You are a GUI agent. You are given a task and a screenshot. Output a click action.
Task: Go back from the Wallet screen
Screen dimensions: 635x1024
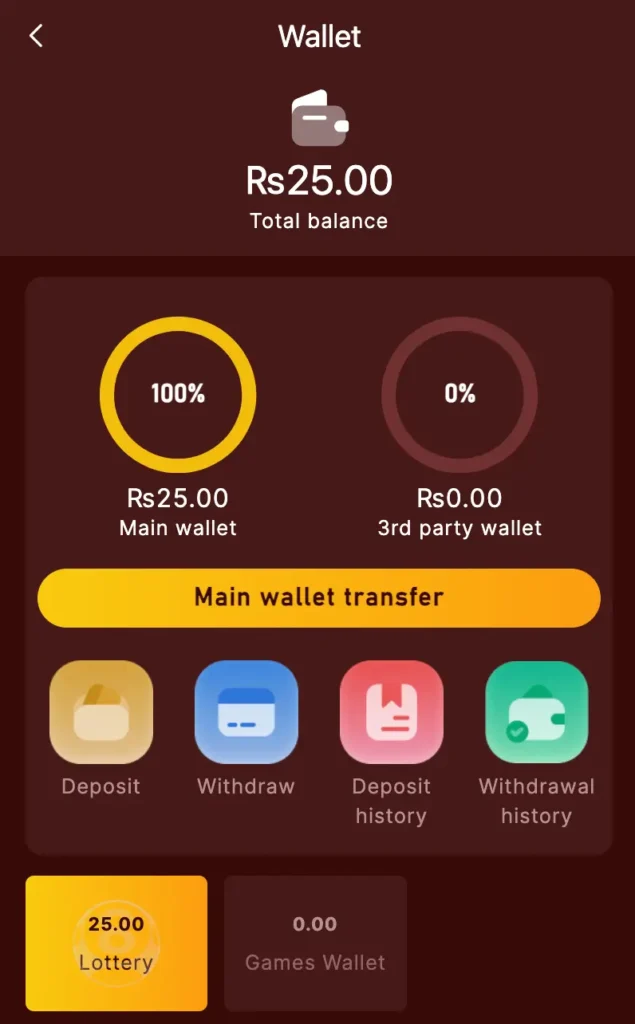click(36, 37)
